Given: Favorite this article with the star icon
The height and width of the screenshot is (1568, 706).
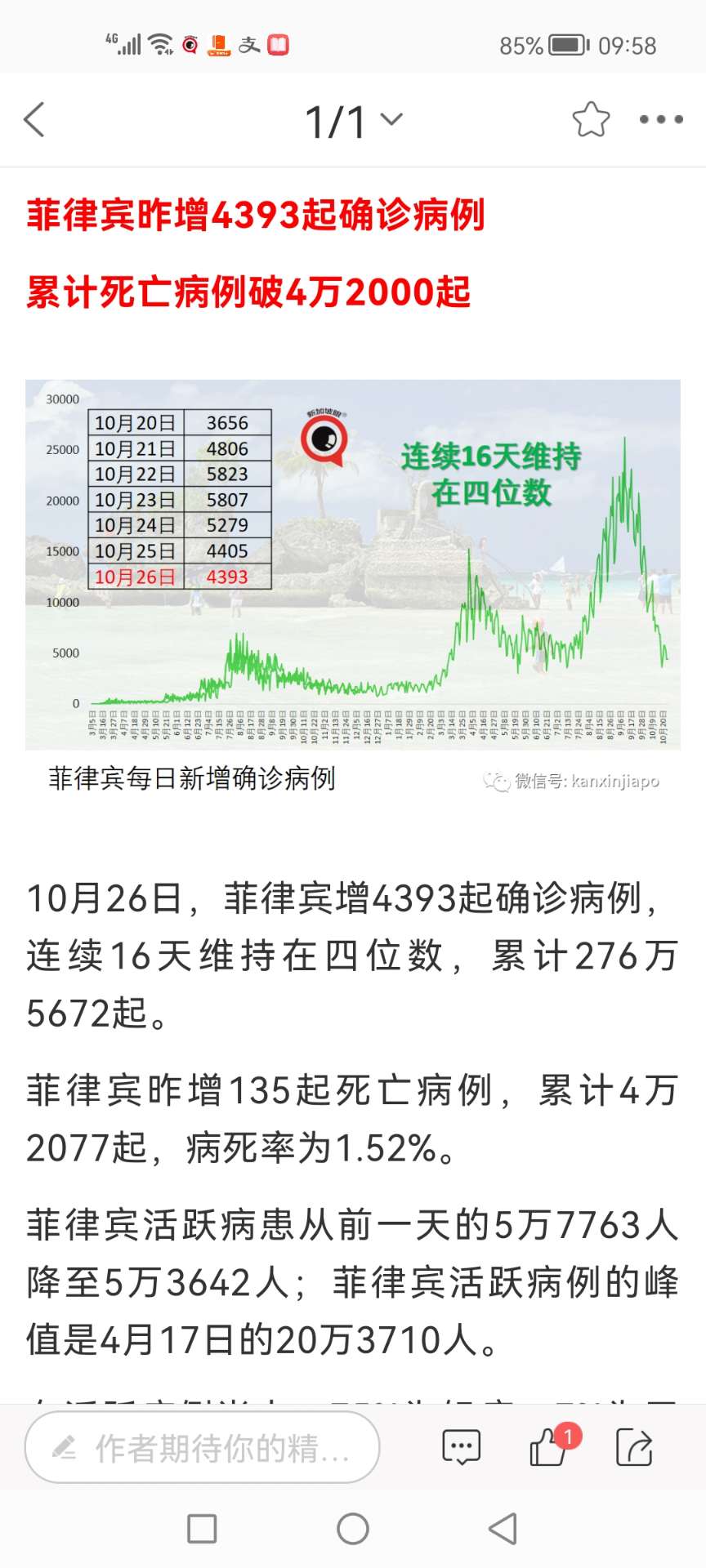Looking at the screenshot, I should click(x=591, y=120).
